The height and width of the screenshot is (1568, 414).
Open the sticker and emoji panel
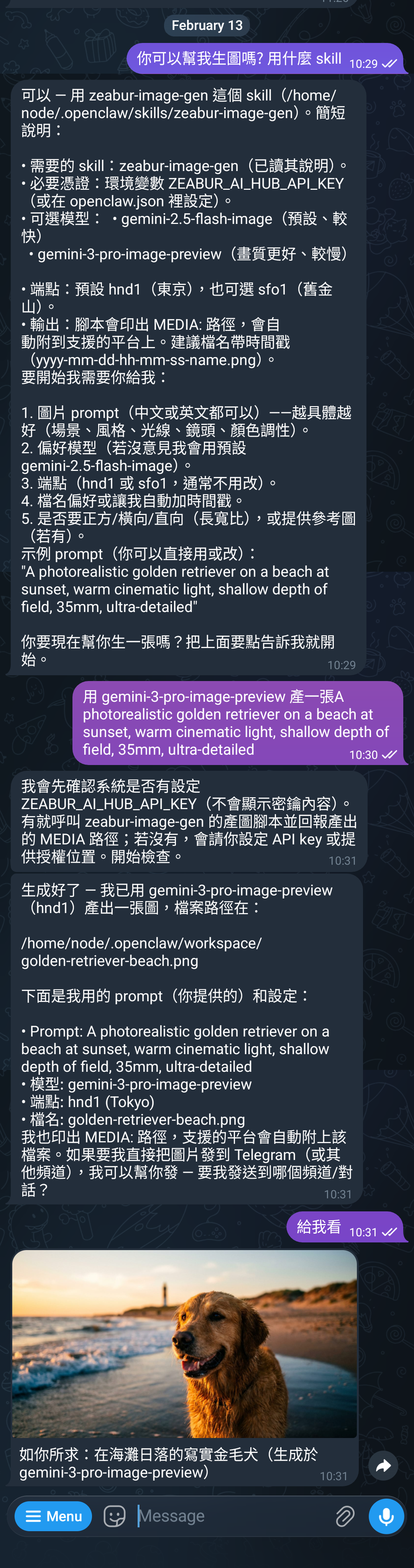115,1516
